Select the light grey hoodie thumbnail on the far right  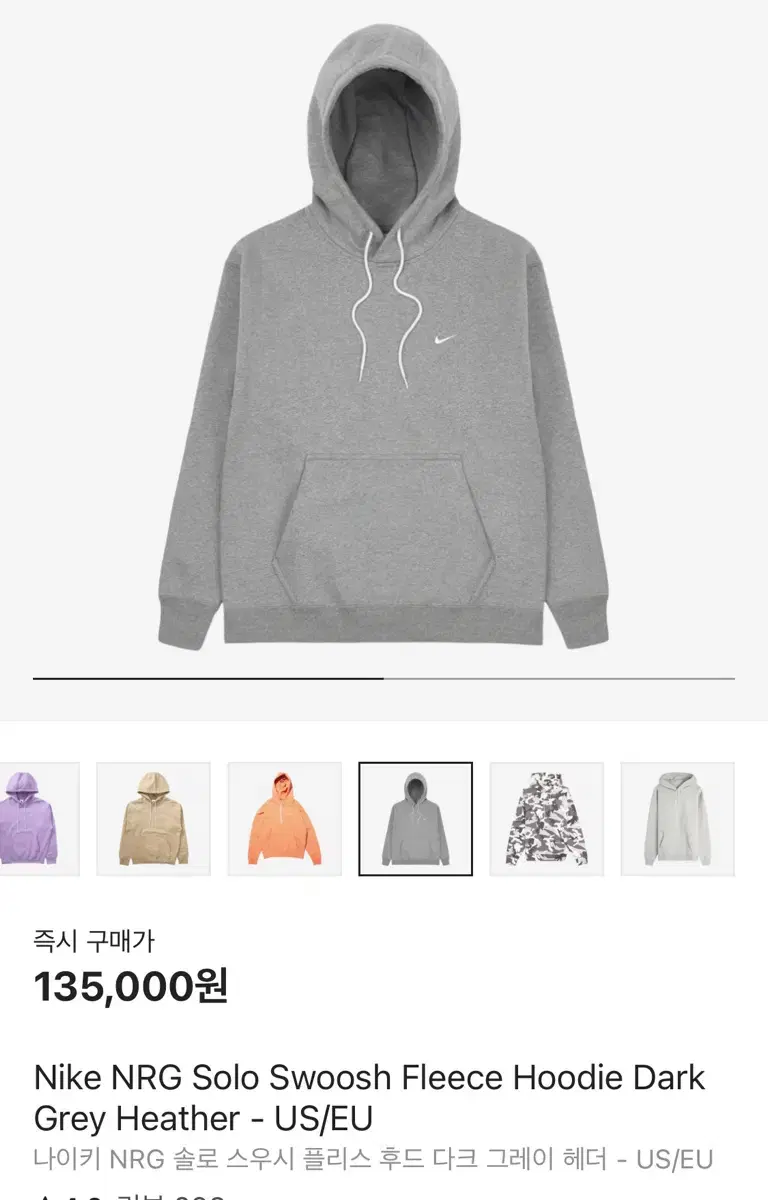pos(678,818)
